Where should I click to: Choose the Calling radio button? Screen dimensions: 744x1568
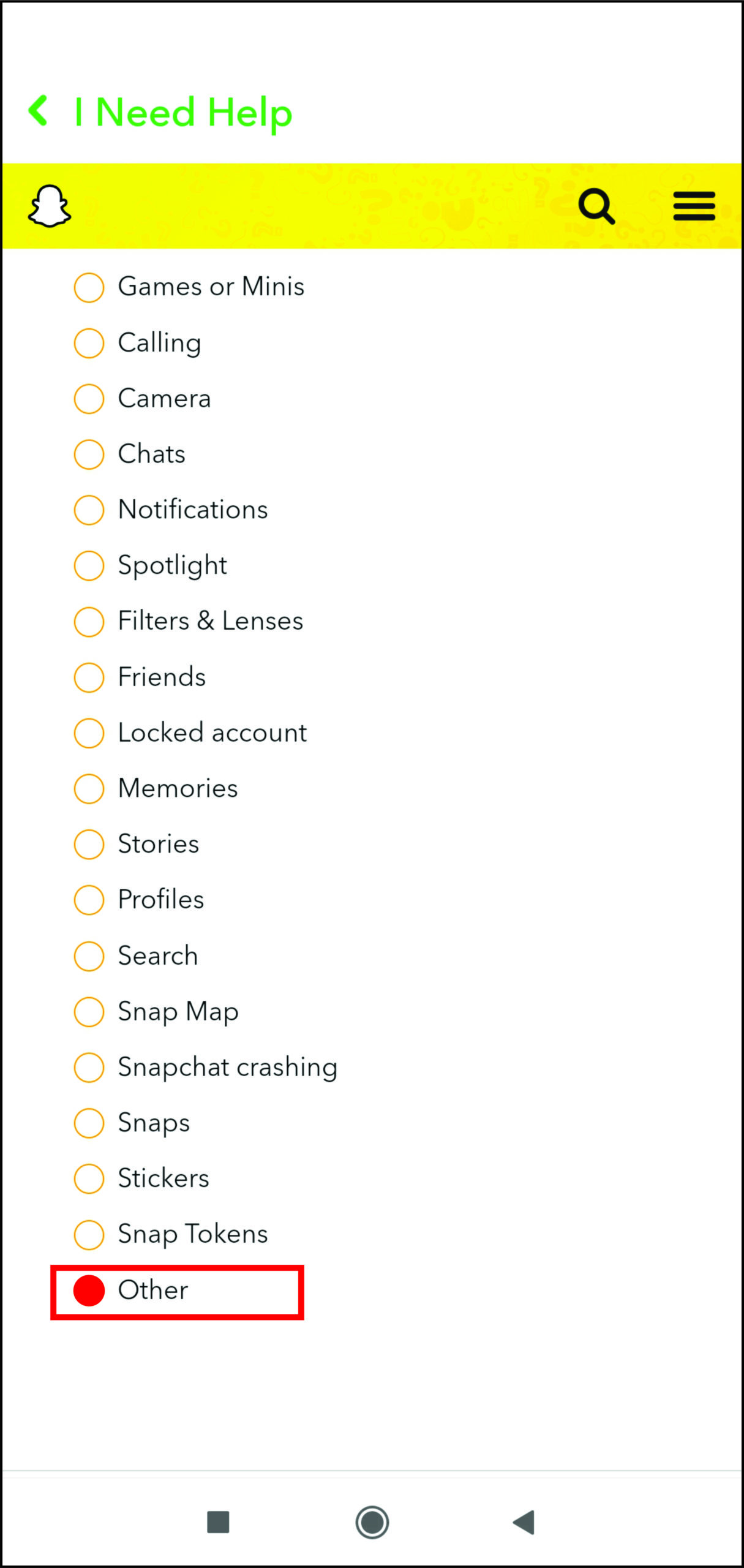(x=89, y=343)
